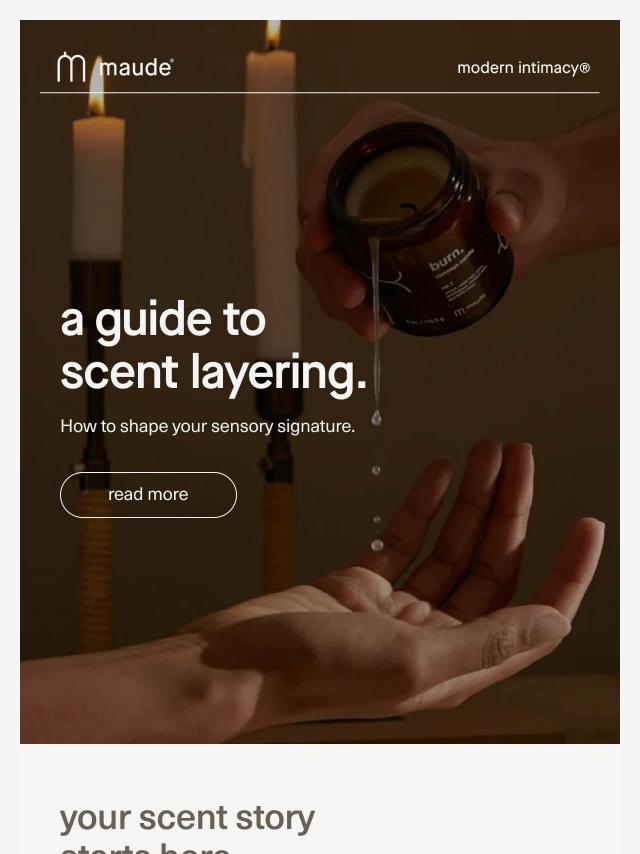The image size is (640, 854).
Task: Open the maude logo link
Action: click(x=115, y=68)
